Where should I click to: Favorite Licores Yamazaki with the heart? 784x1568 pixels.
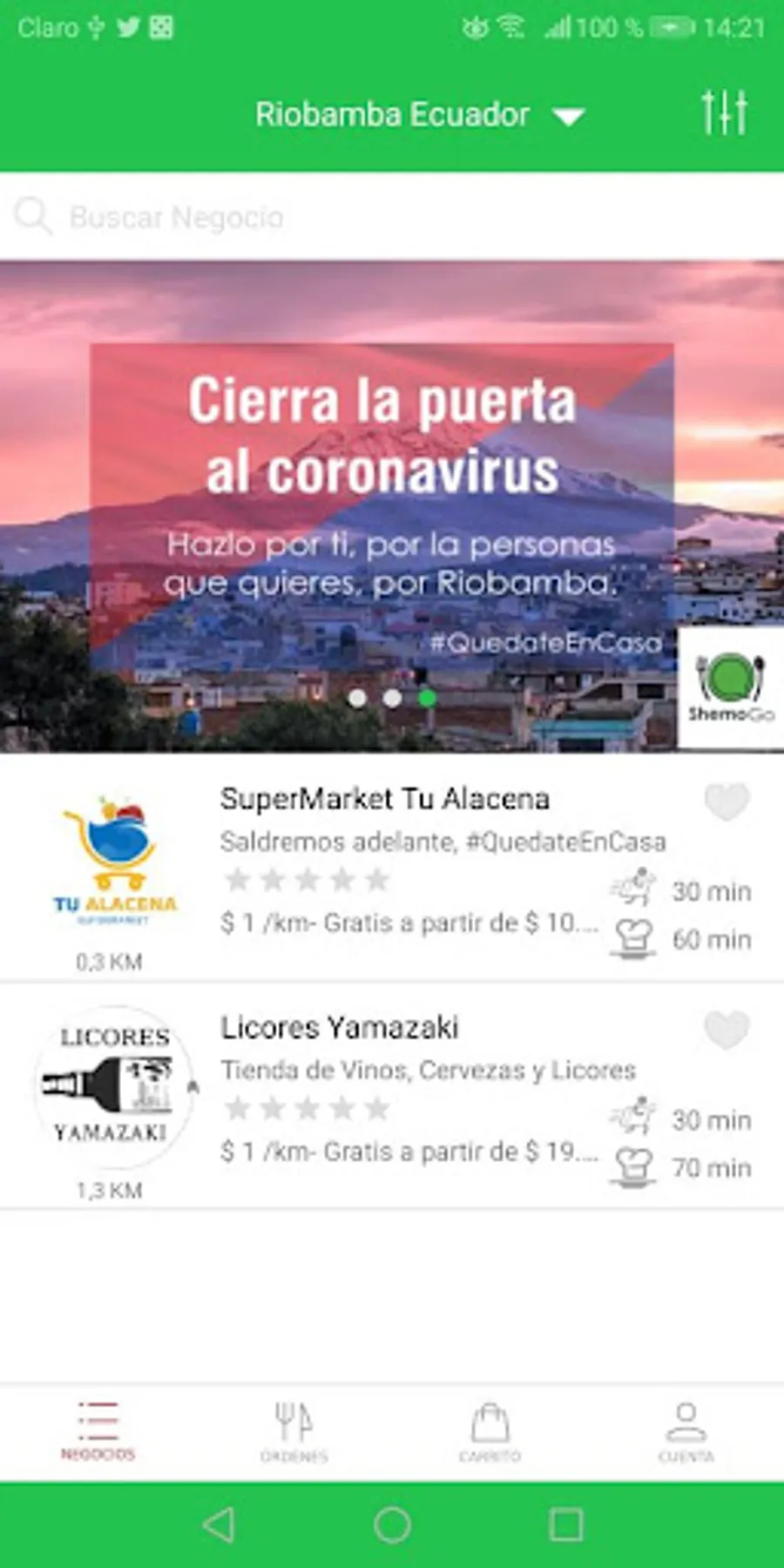coord(727,1031)
